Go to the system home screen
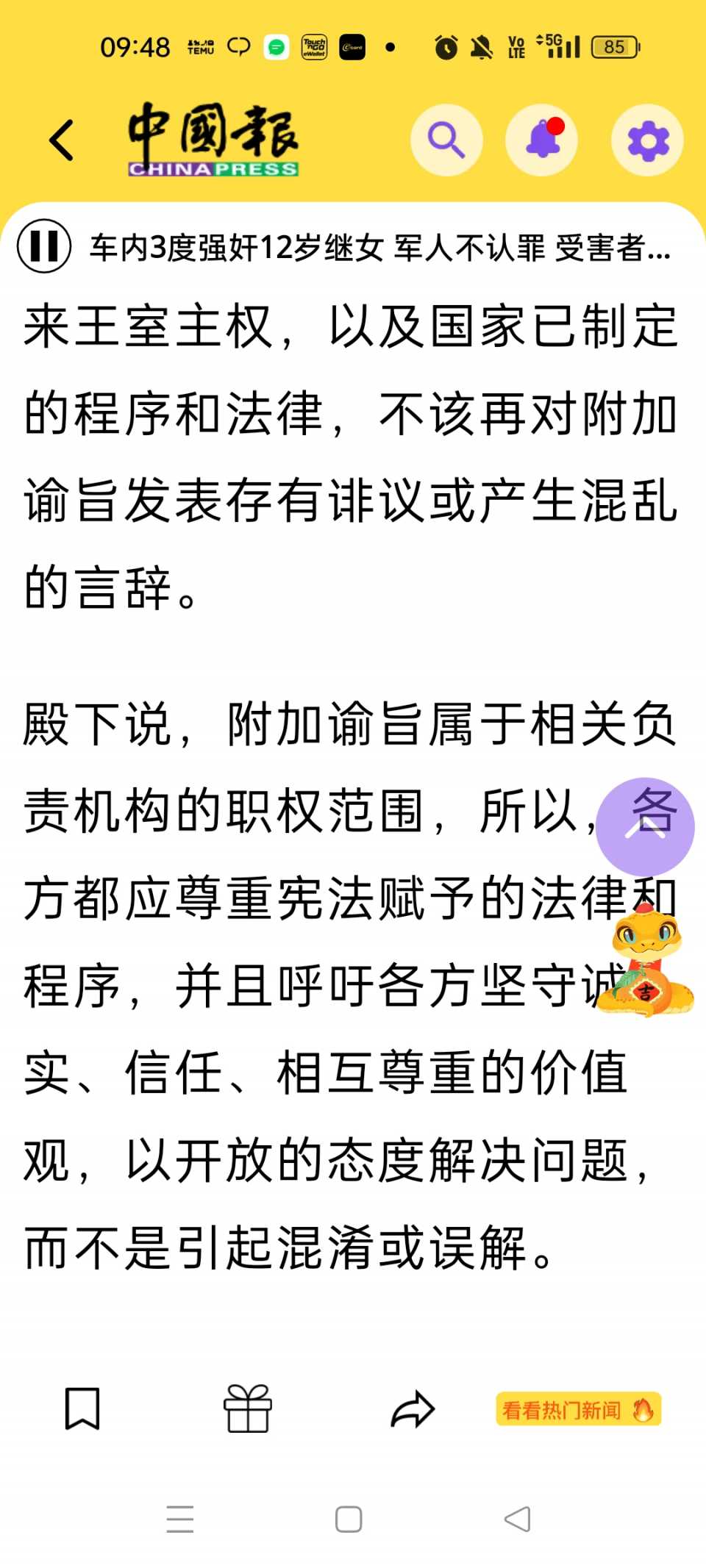The height and width of the screenshot is (1568, 706). tap(349, 1519)
